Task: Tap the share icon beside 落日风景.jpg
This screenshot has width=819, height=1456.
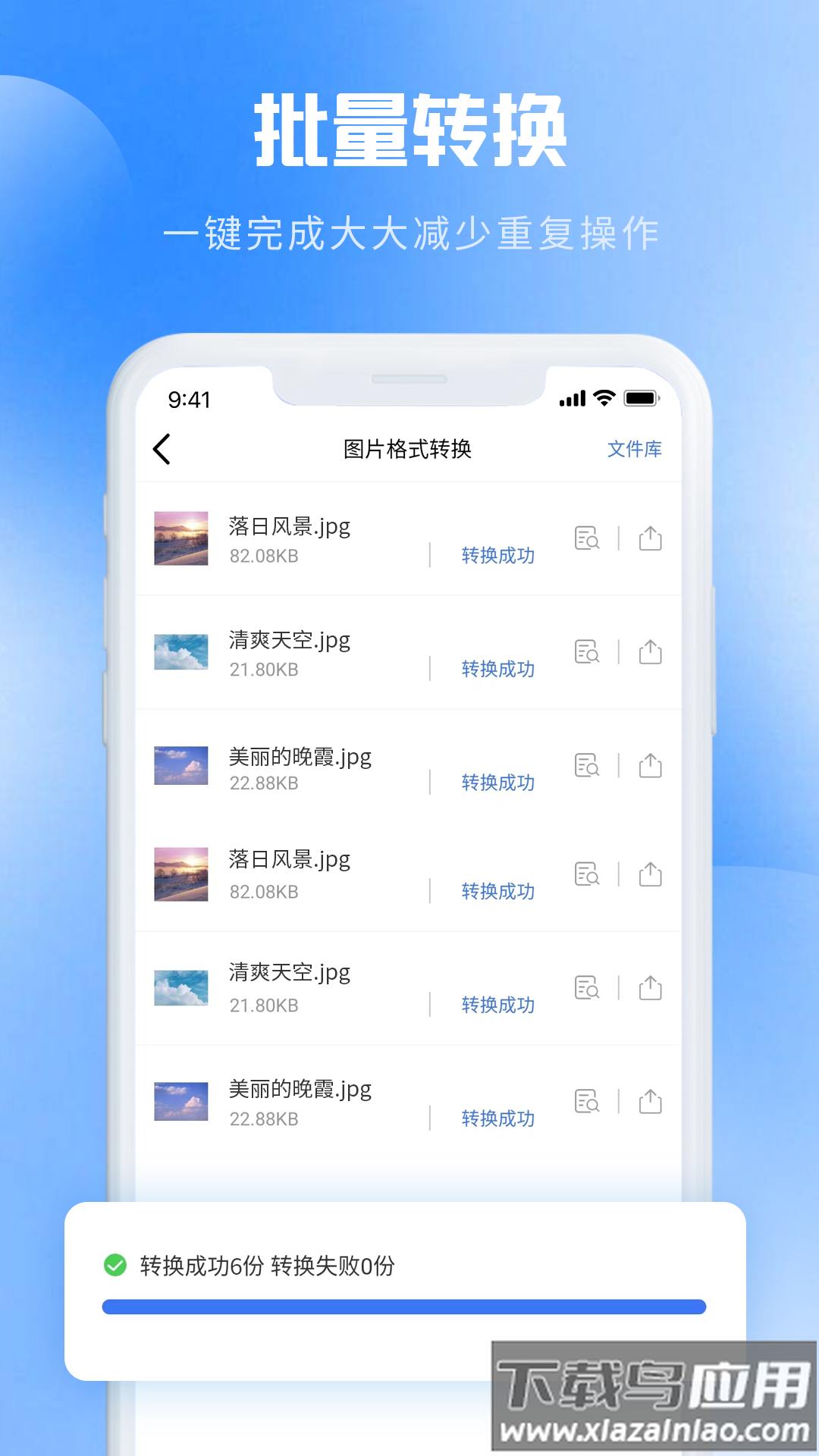Action: [x=650, y=538]
